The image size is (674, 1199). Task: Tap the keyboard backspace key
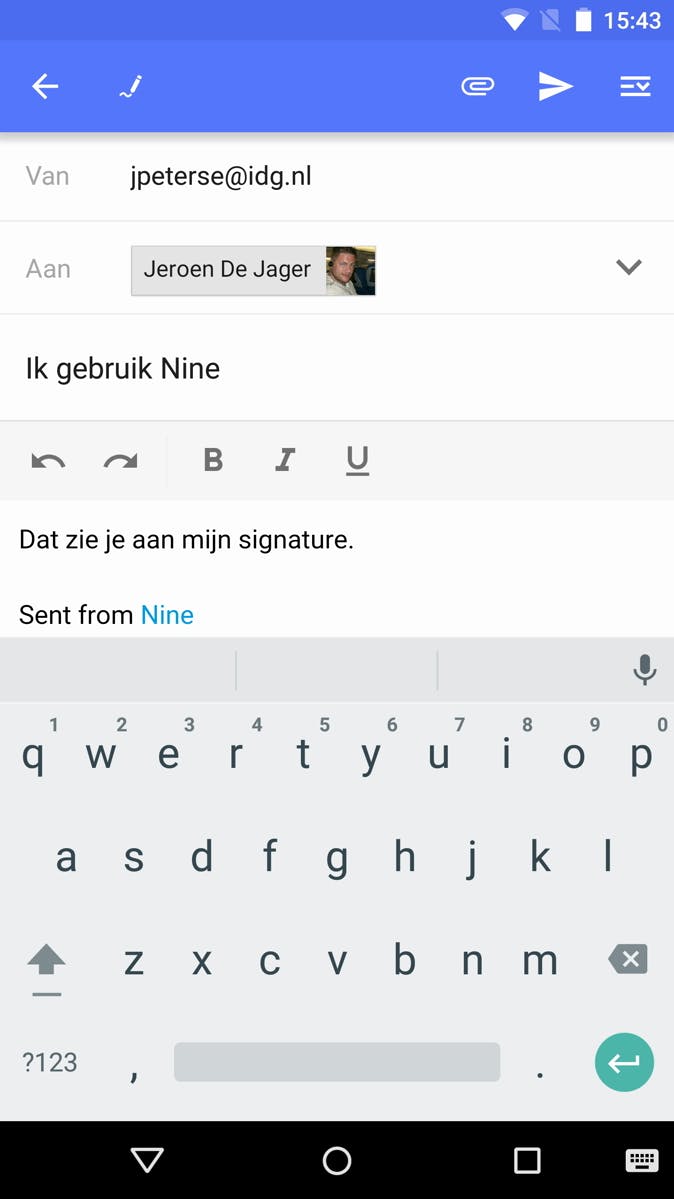click(x=628, y=960)
